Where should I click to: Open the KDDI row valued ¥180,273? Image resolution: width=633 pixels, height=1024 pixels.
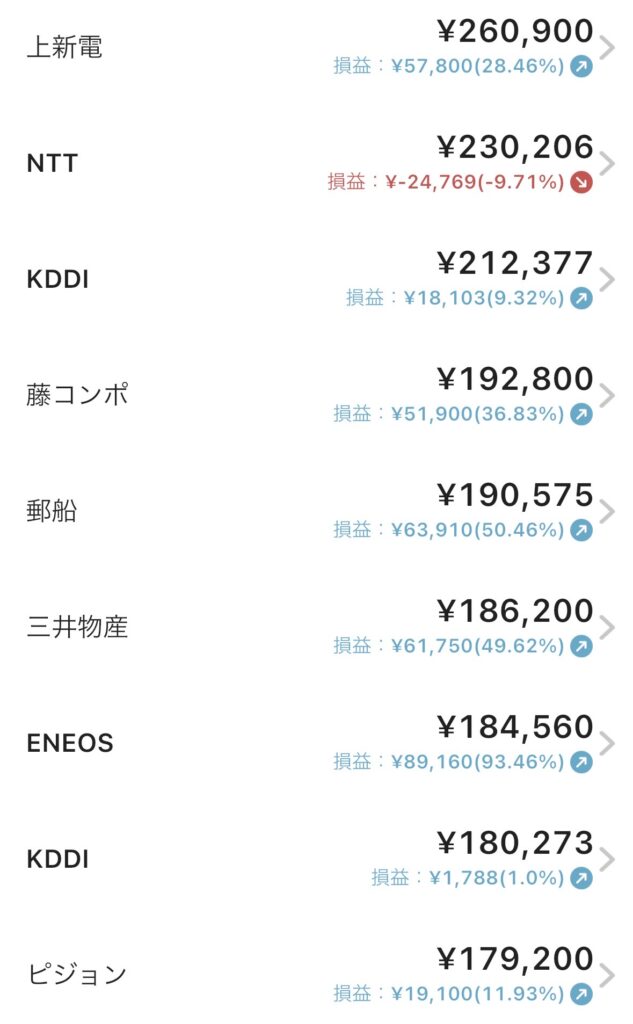(x=316, y=859)
